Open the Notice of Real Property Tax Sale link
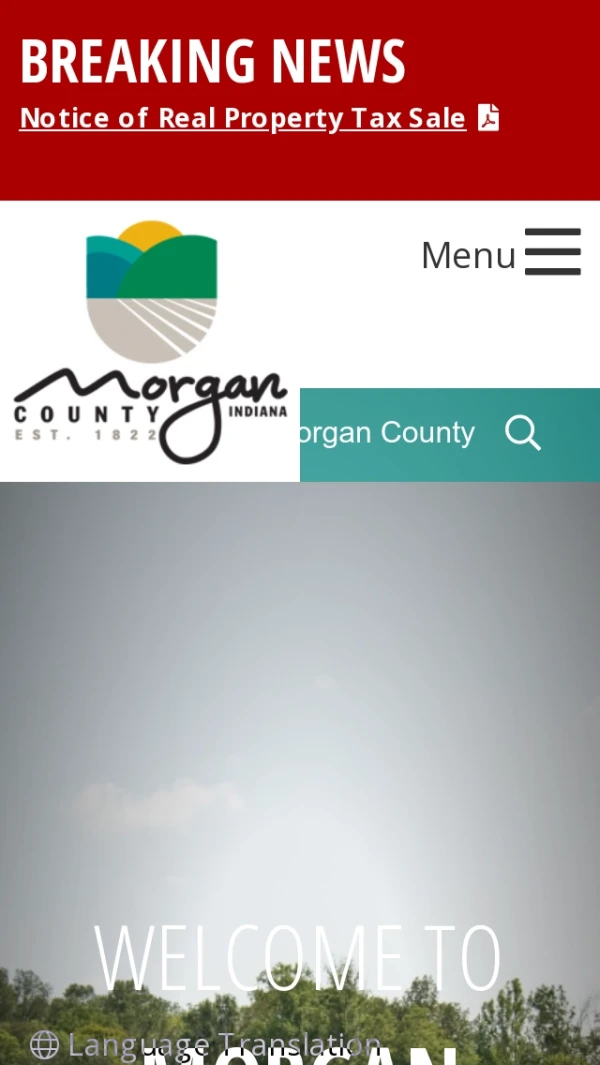The image size is (600, 1065). point(242,118)
